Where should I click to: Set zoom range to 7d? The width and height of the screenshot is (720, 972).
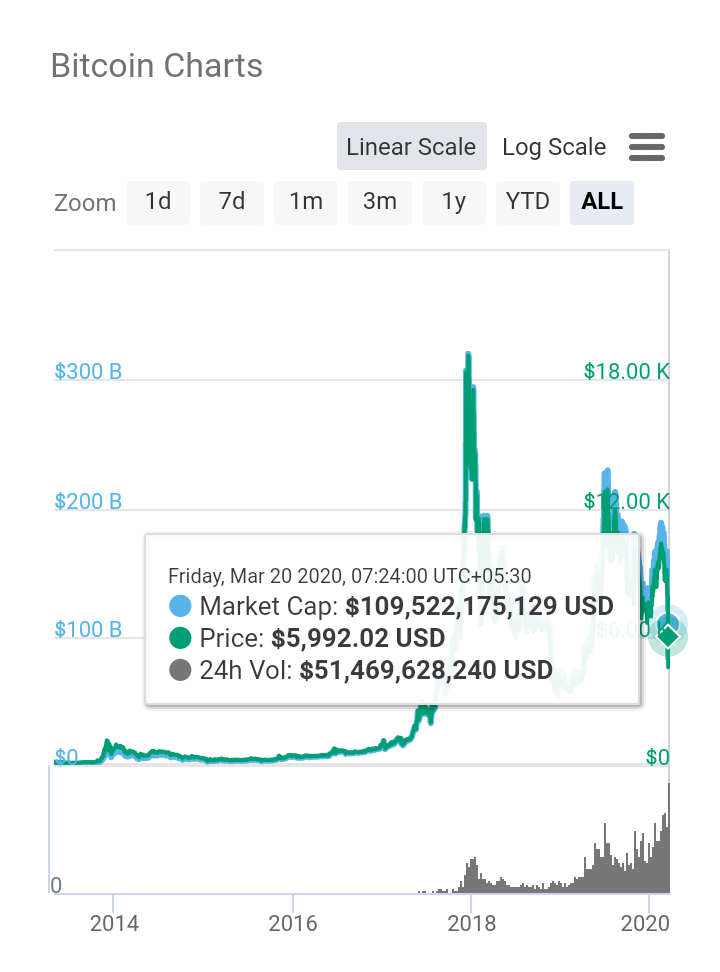pyautogui.click(x=232, y=202)
